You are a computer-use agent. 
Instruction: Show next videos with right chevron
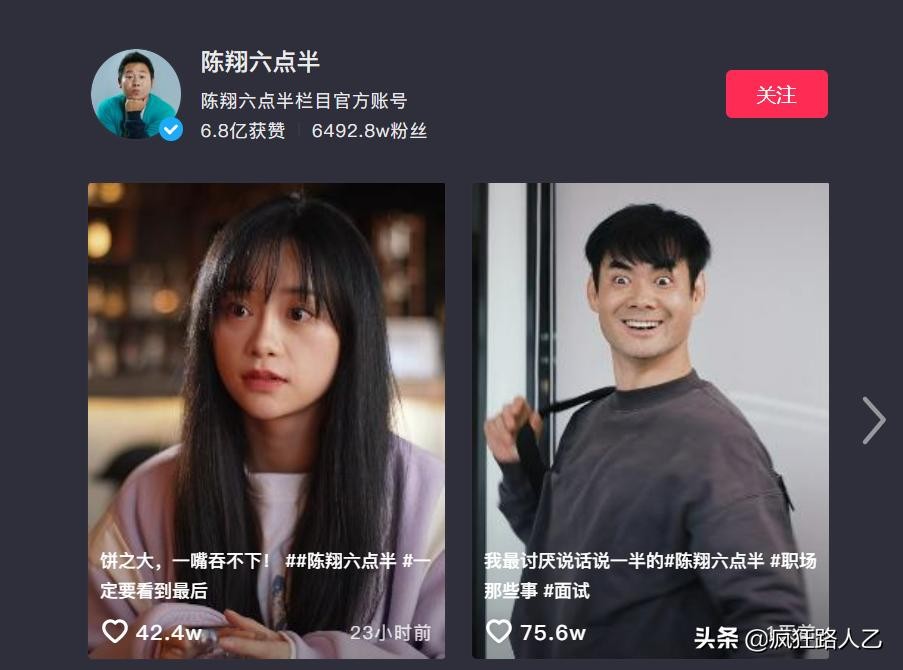coord(873,421)
